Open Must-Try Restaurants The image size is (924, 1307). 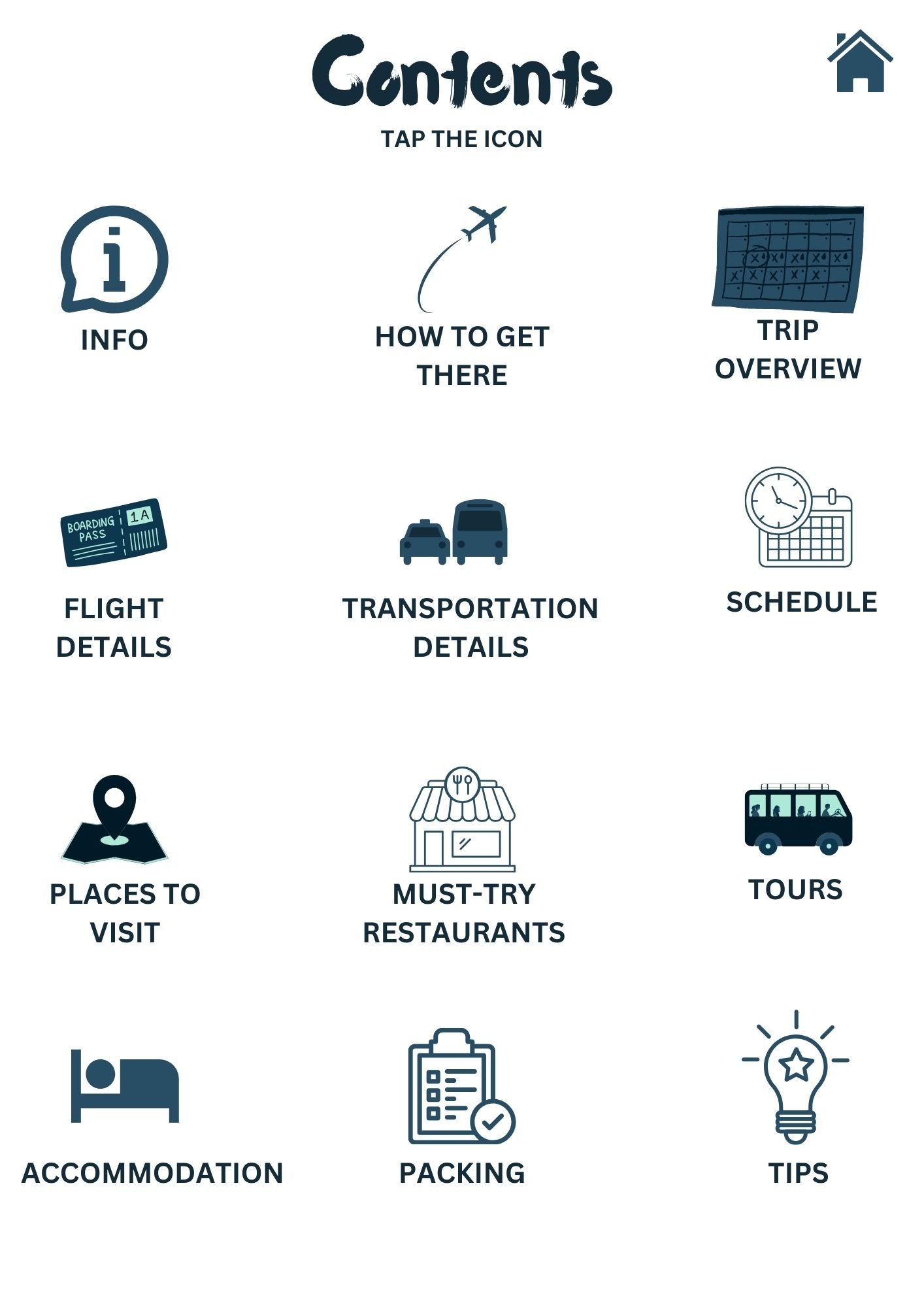click(462, 819)
